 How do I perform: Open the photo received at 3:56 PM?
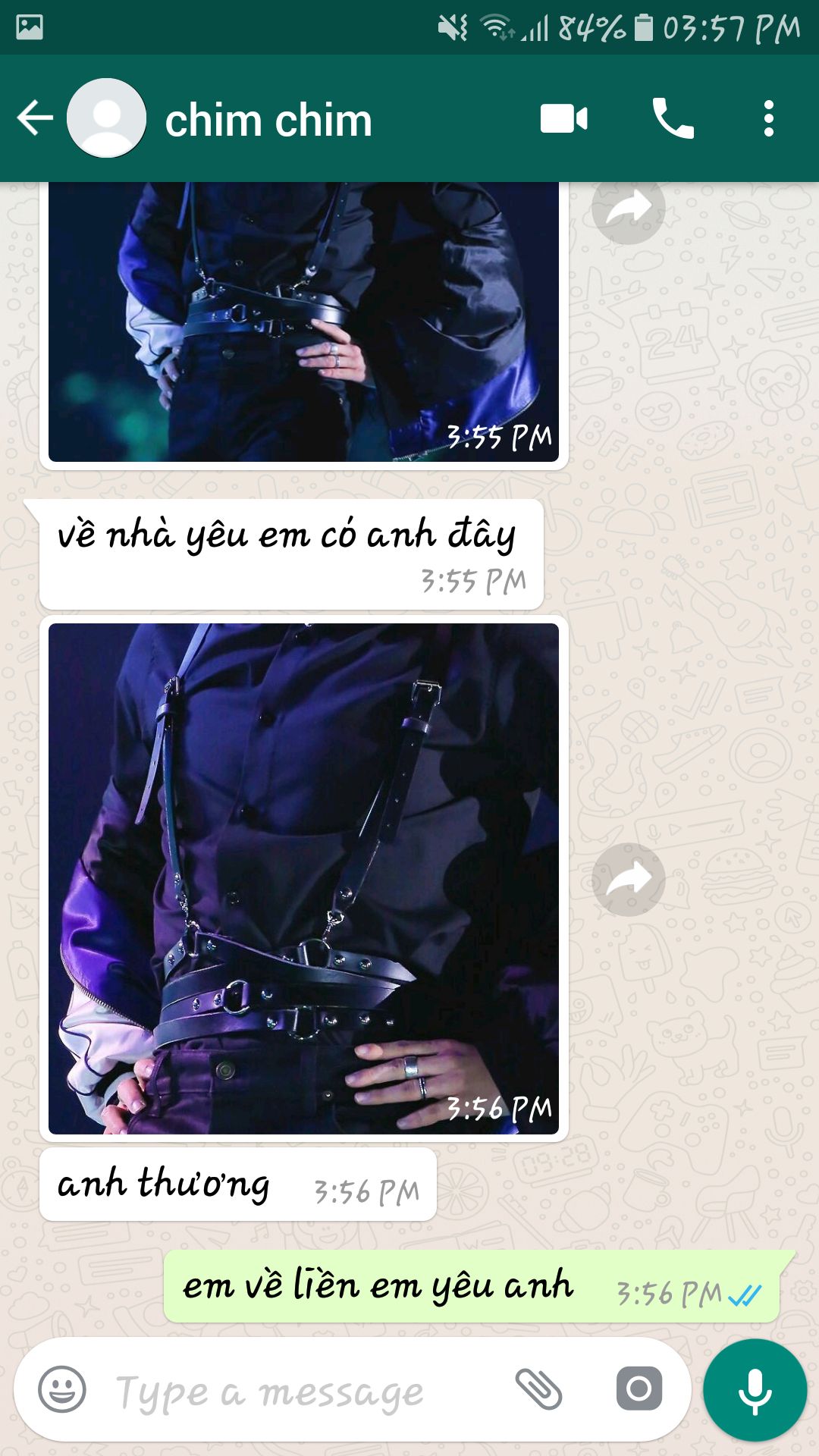(303, 878)
